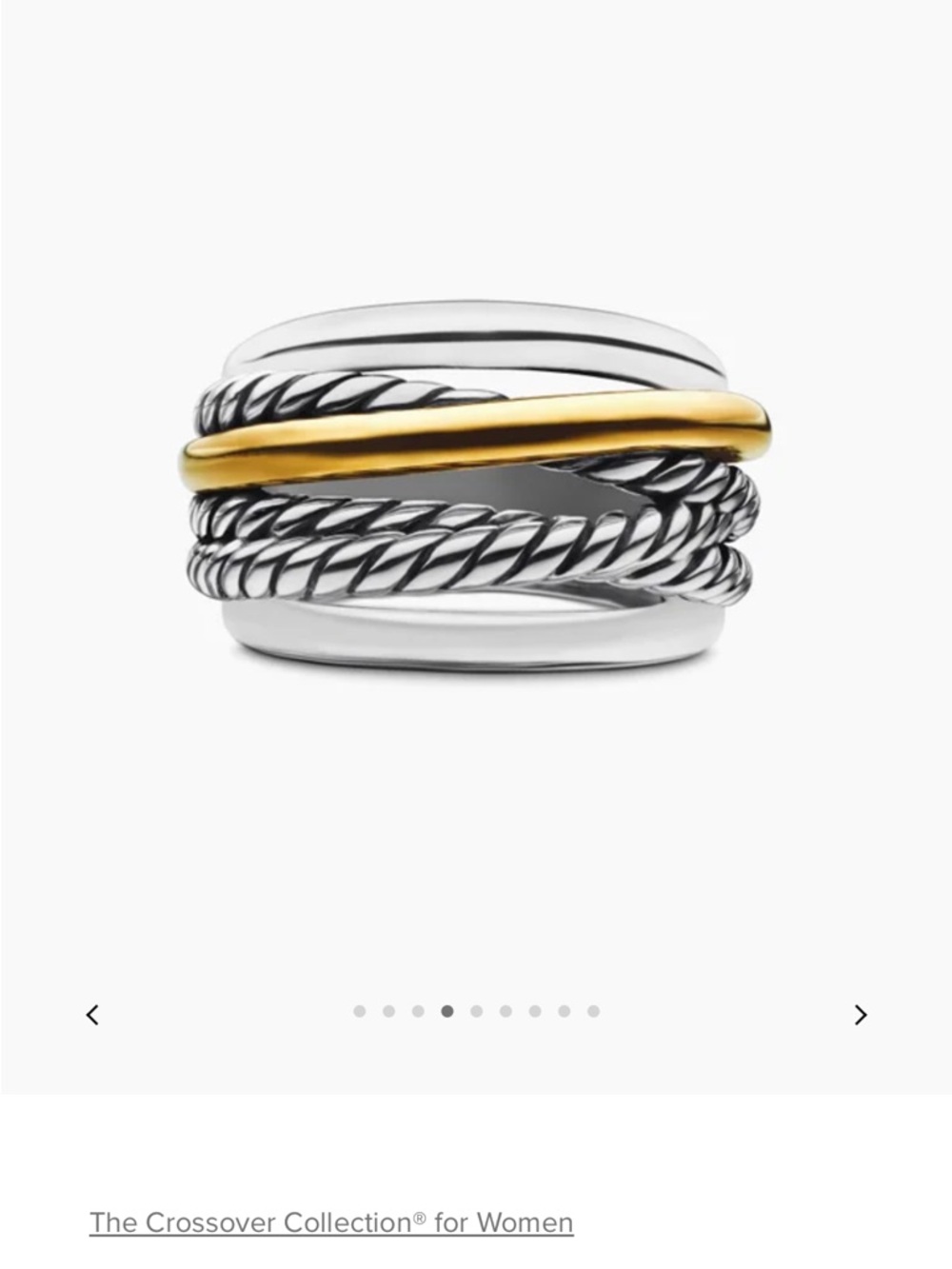Open The Crossover Collection for Women link
Screen dimensions: 952x1269
point(331,1222)
